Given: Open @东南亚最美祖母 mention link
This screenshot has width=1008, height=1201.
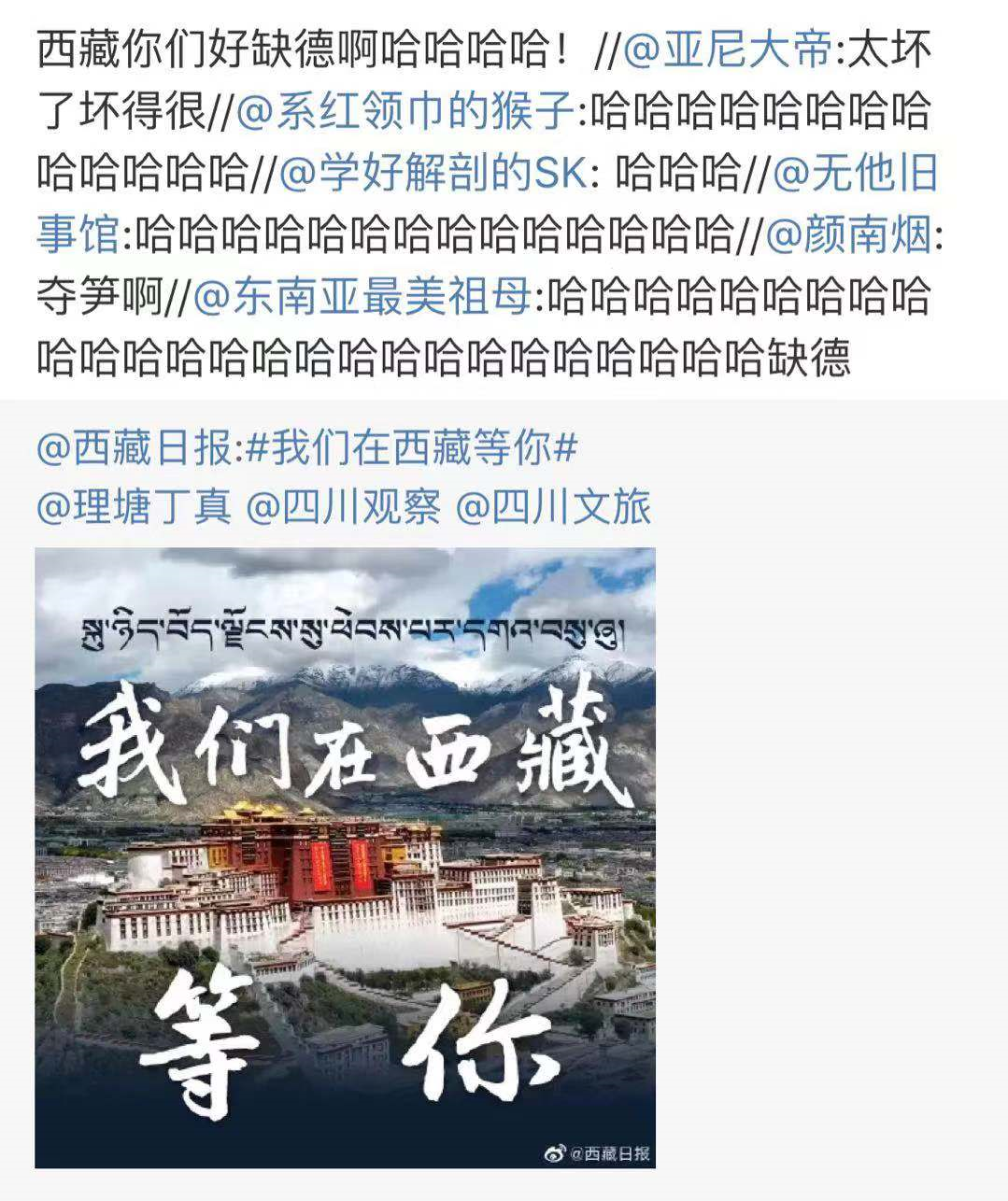Looking at the screenshot, I should coord(362,297).
